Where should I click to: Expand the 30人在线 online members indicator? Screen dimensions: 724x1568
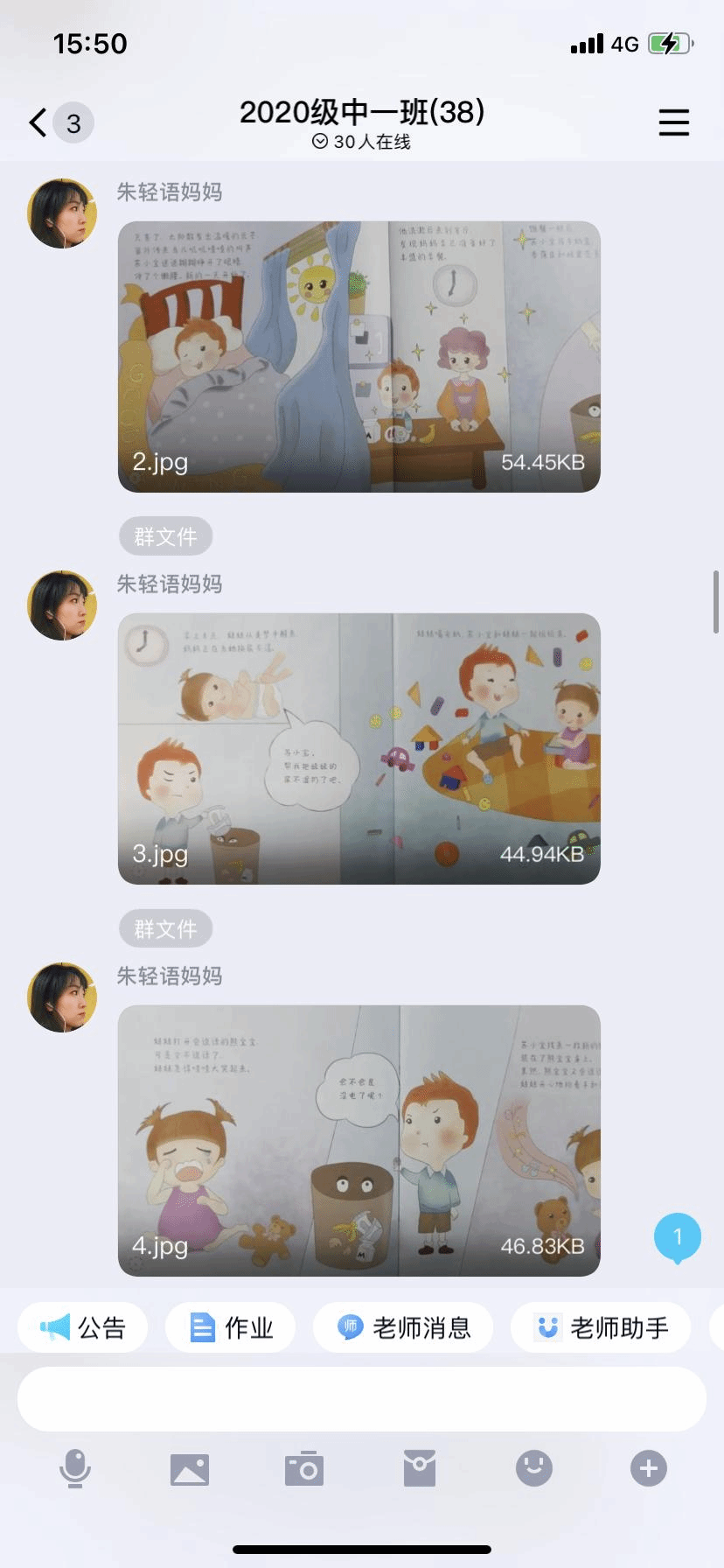click(x=362, y=142)
